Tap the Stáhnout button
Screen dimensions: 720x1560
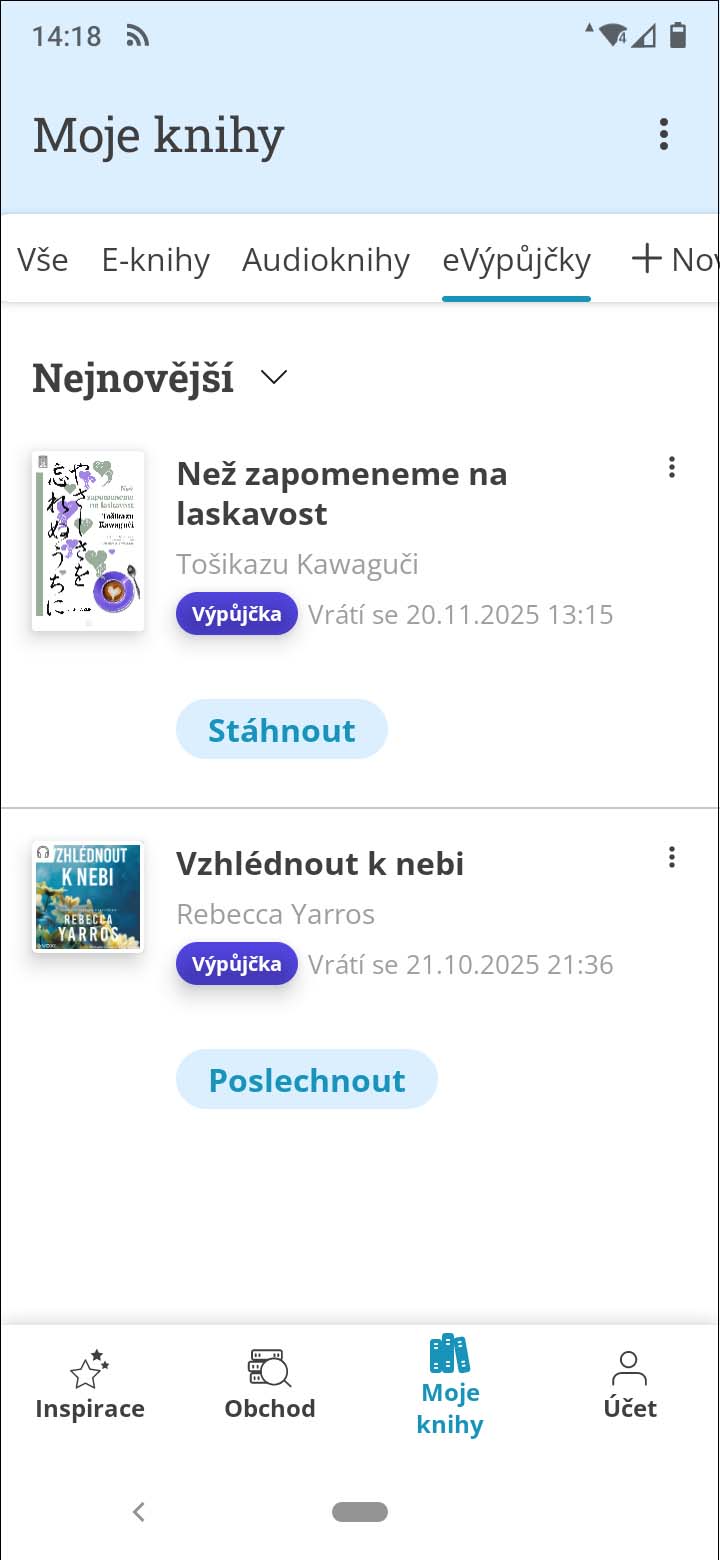click(282, 730)
